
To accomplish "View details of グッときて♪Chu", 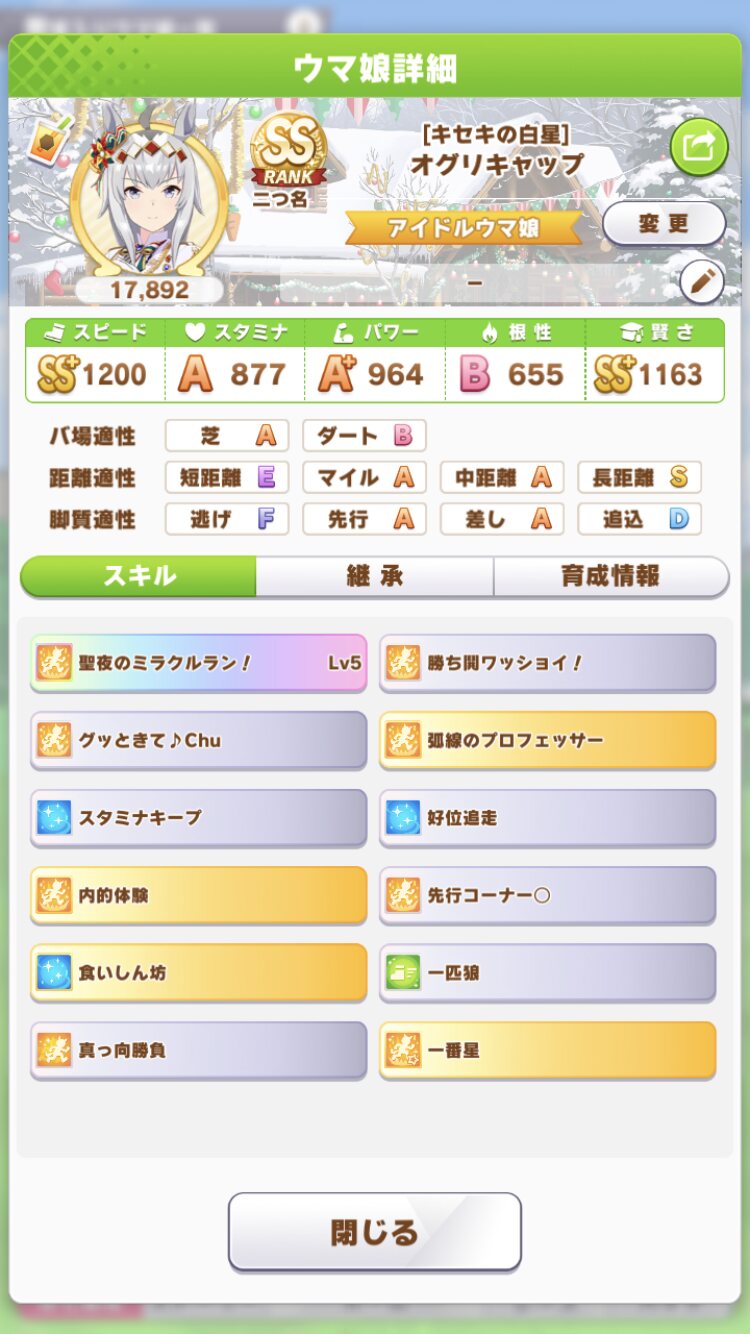I will tap(198, 740).
